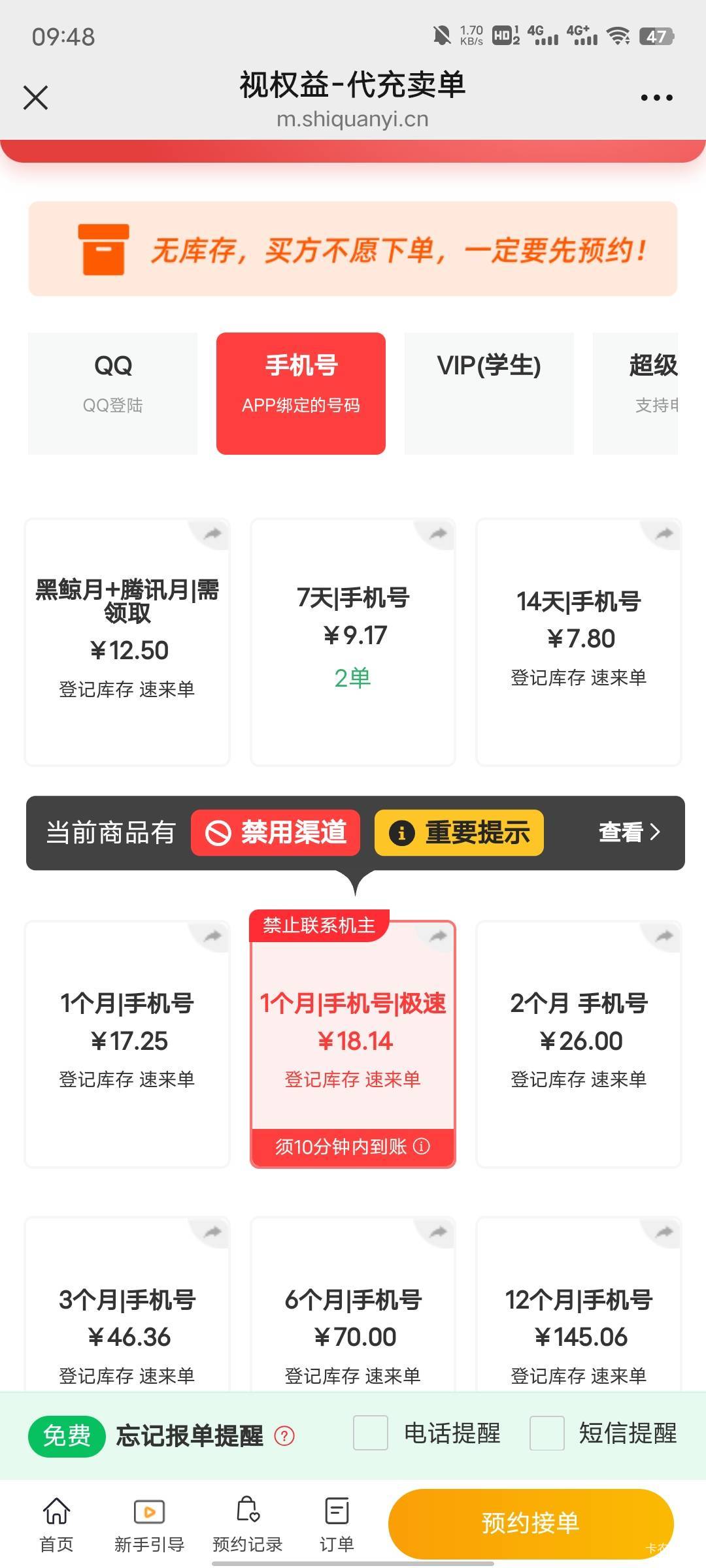This screenshot has height=1568, width=706.
Task: Open the three-dot overflow menu
Action: tap(656, 98)
